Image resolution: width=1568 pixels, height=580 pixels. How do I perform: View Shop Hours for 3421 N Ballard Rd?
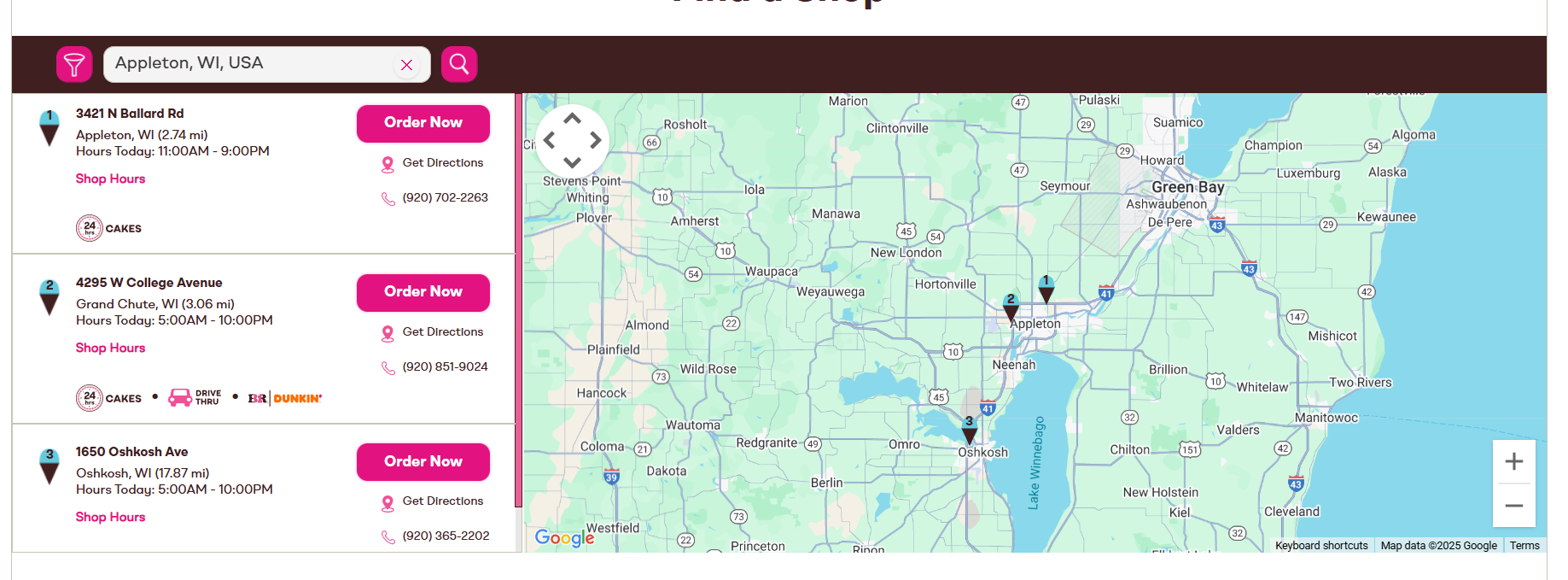click(110, 179)
